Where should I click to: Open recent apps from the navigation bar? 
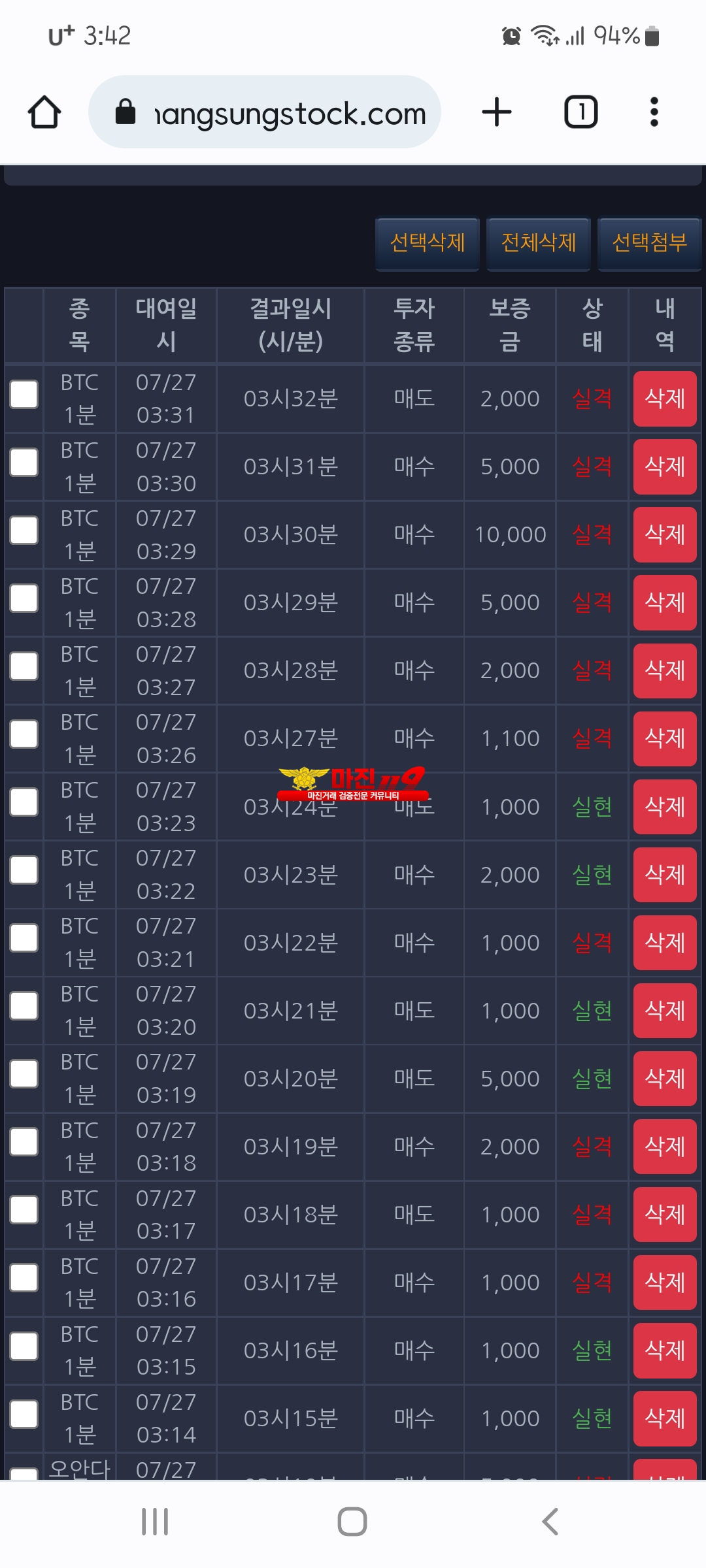tap(155, 1522)
